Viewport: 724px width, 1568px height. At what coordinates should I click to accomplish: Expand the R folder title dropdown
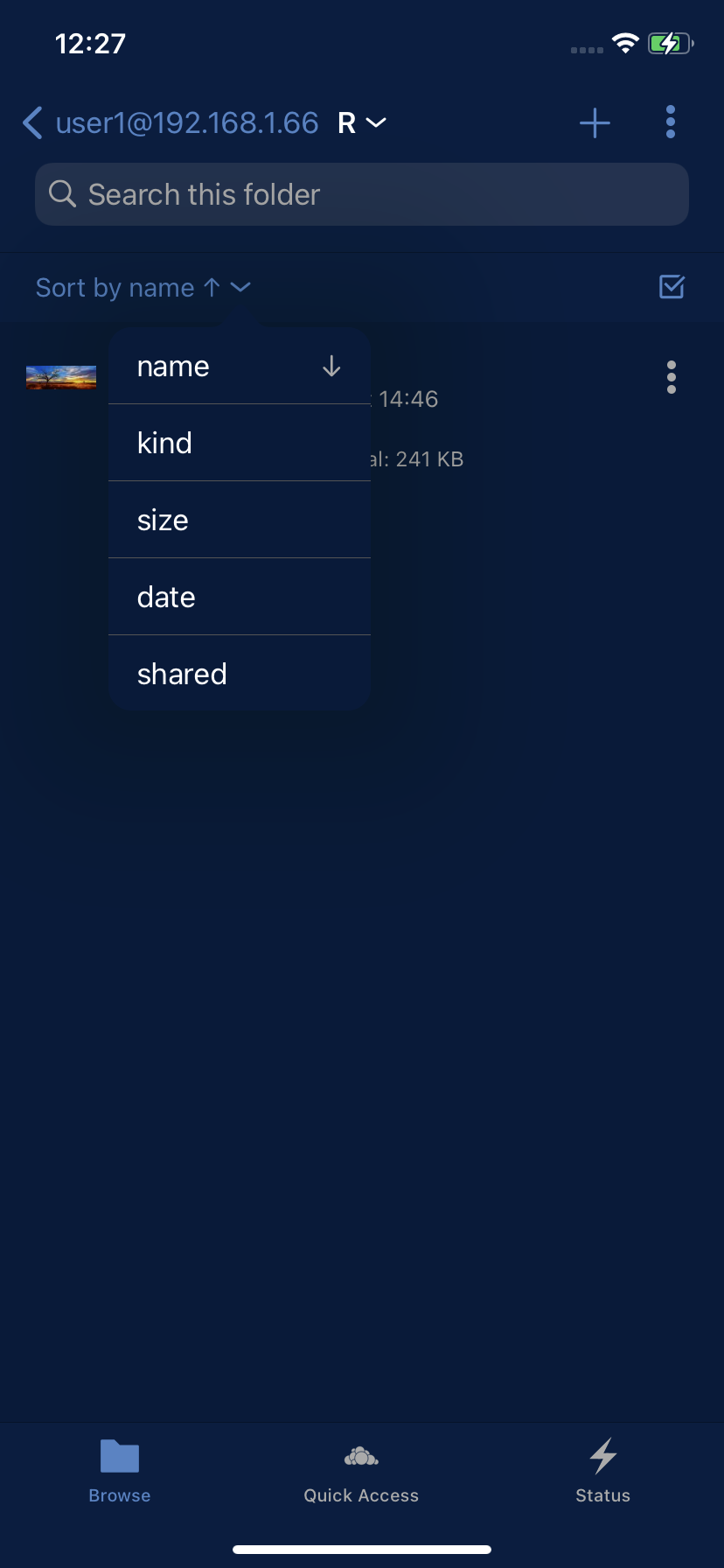point(362,123)
